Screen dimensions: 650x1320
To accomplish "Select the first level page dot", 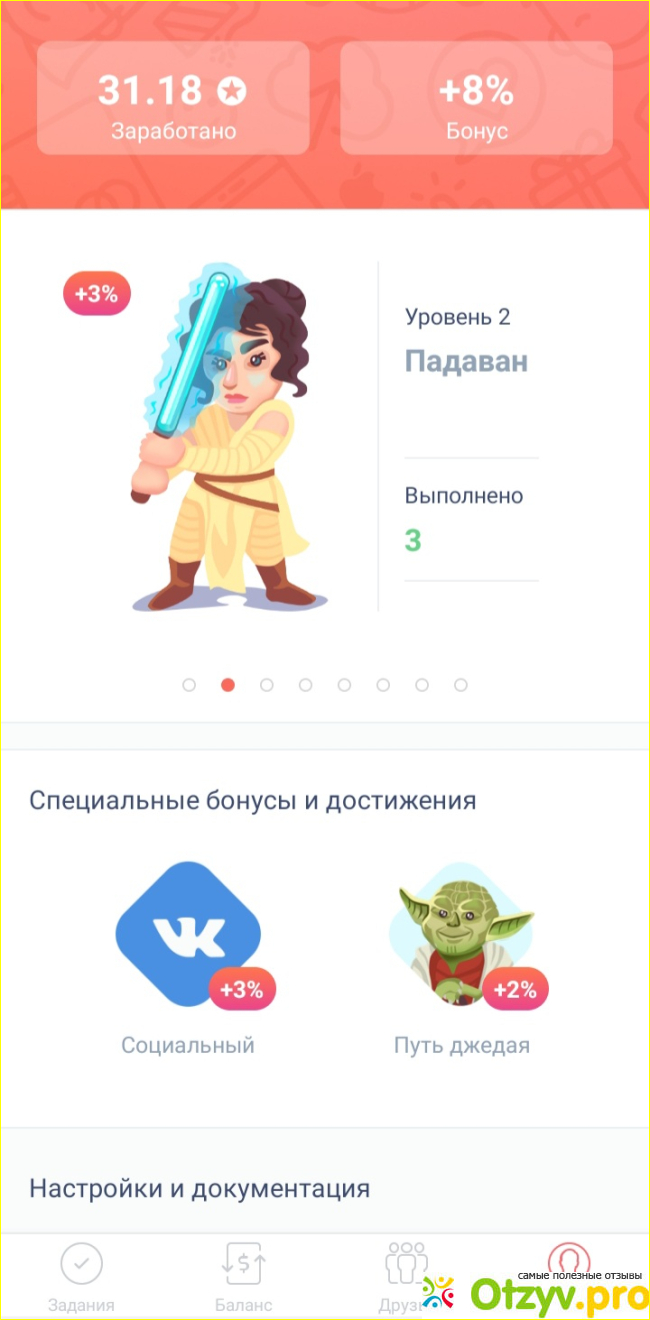I will coord(189,685).
